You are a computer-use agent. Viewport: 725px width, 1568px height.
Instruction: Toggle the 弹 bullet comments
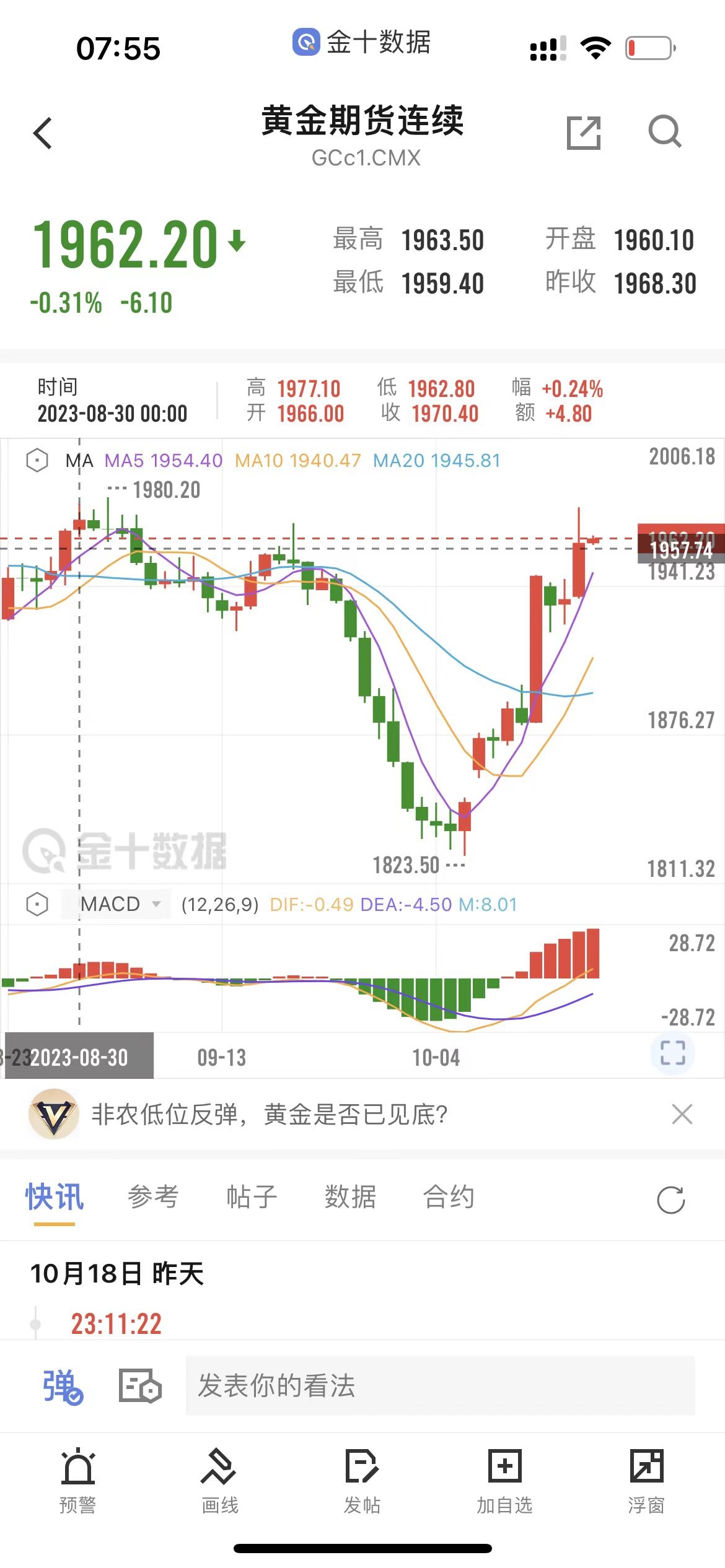[x=62, y=1387]
